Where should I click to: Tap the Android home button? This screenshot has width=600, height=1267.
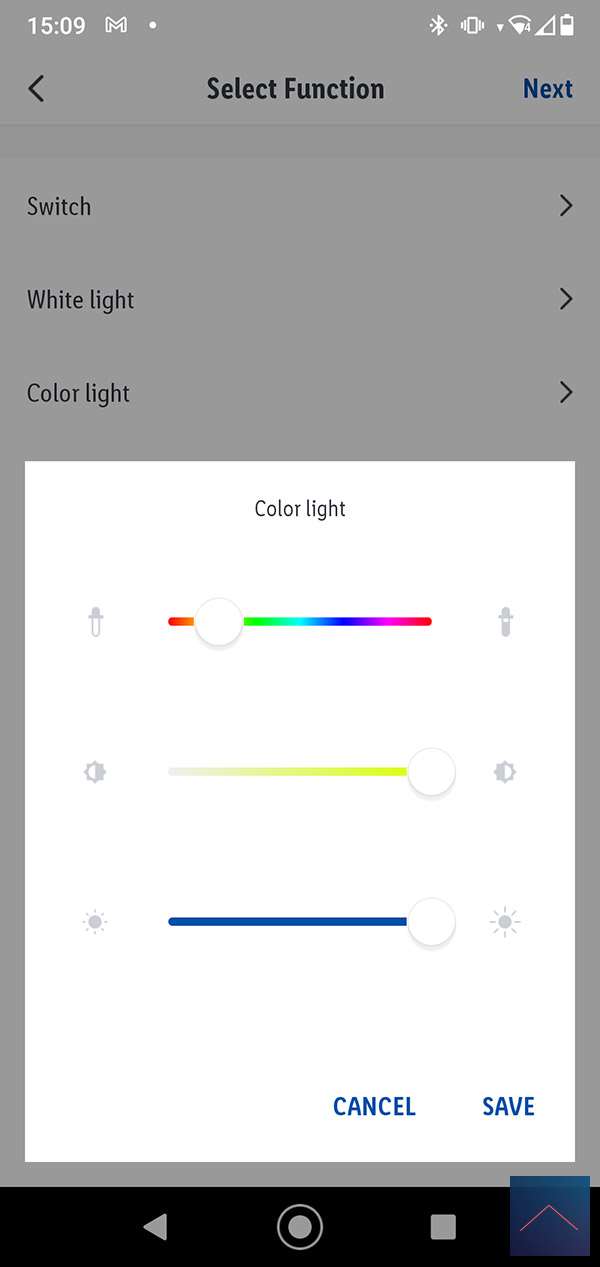(x=299, y=1226)
